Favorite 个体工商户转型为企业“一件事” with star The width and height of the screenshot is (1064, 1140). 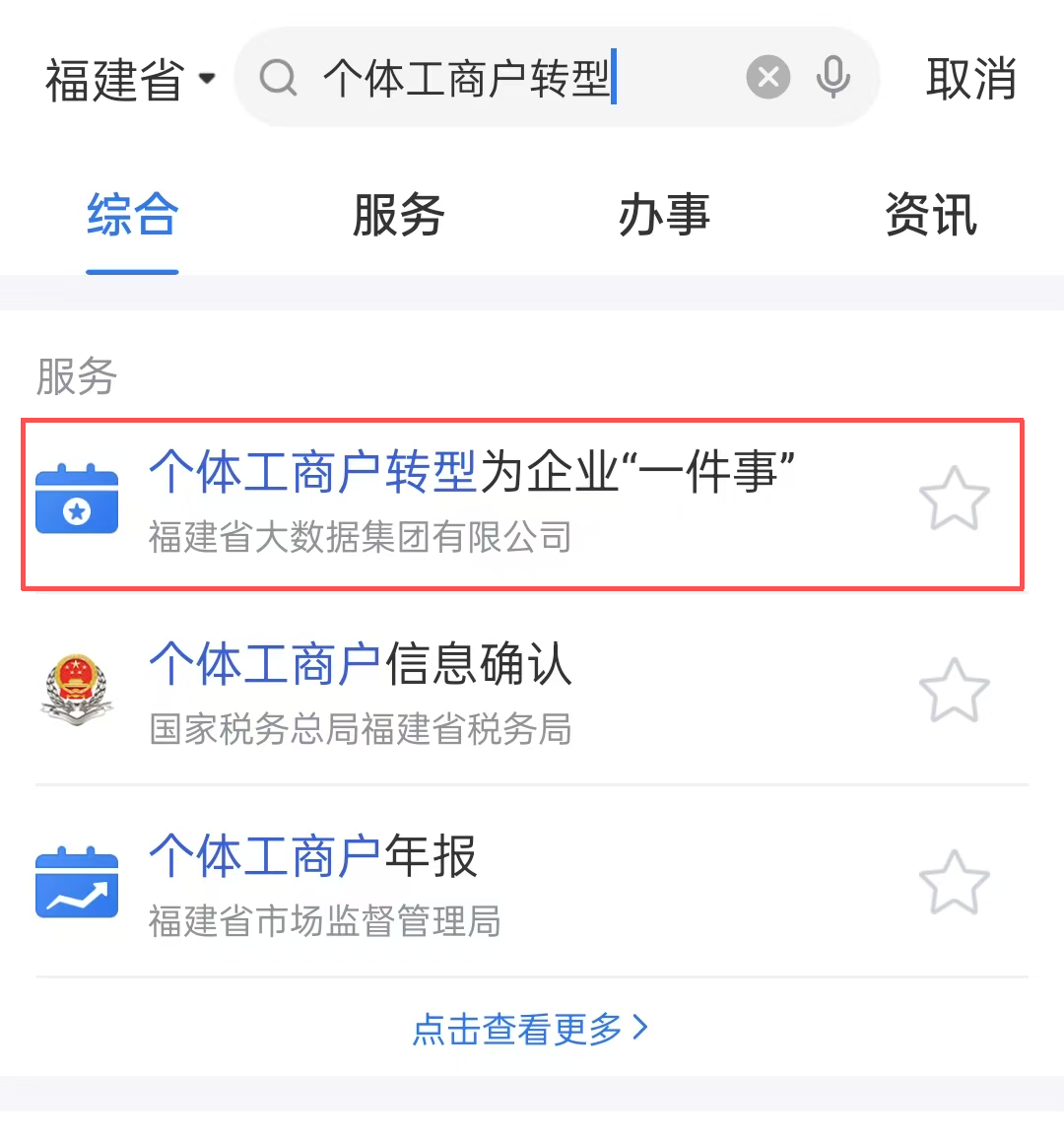pos(954,499)
